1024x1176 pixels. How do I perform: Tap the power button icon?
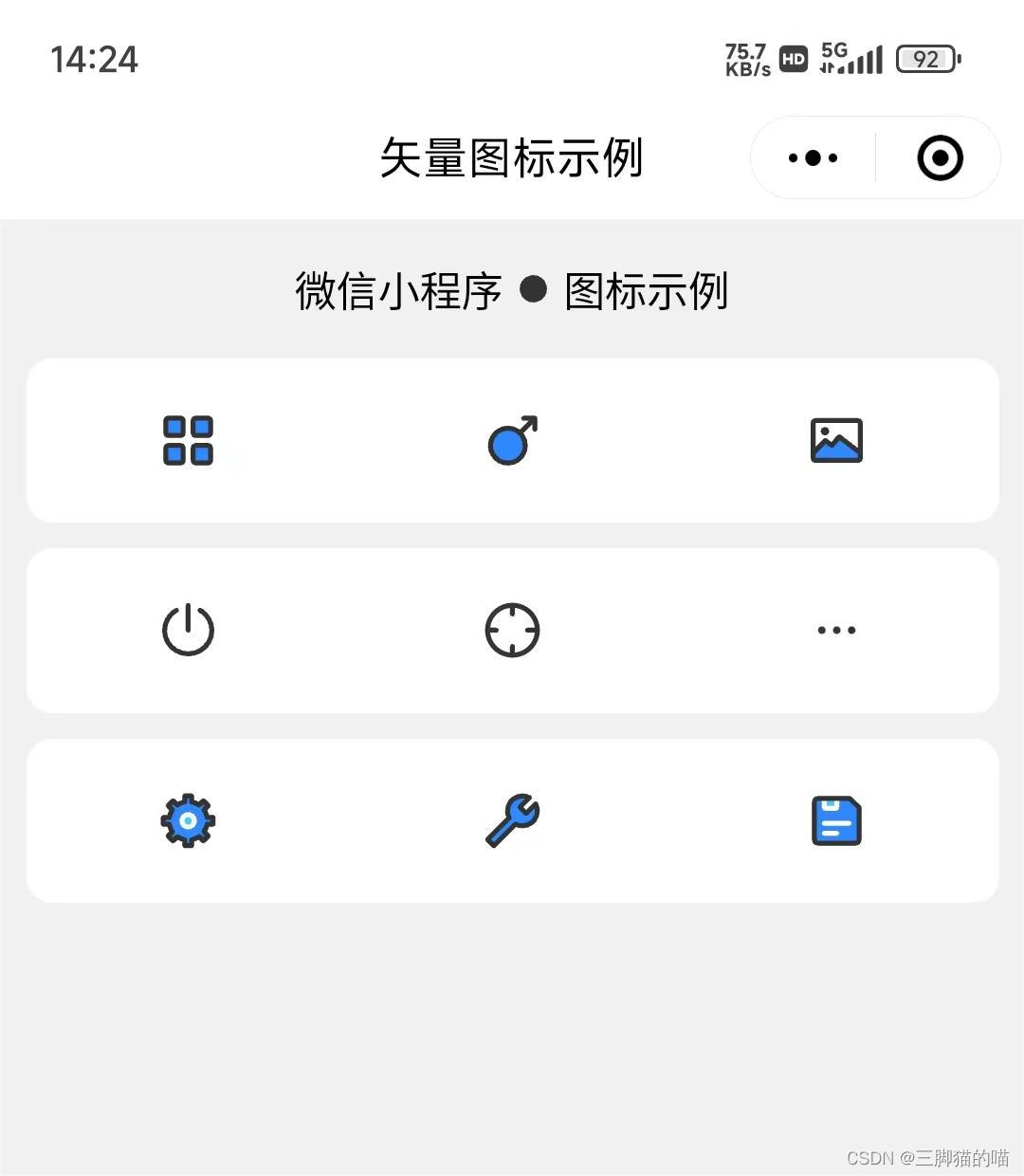pos(188,630)
